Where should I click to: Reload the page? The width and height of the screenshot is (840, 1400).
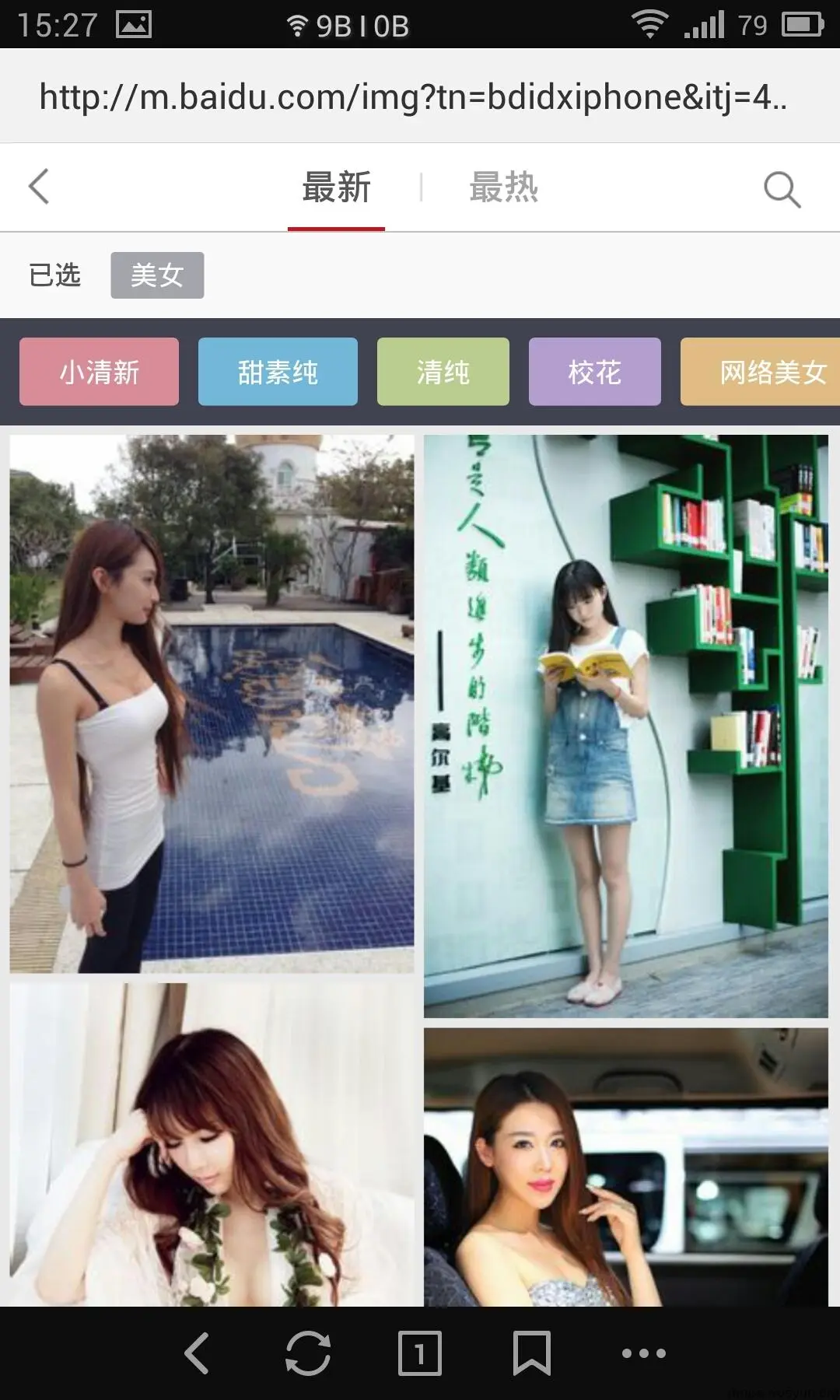[x=308, y=1353]
